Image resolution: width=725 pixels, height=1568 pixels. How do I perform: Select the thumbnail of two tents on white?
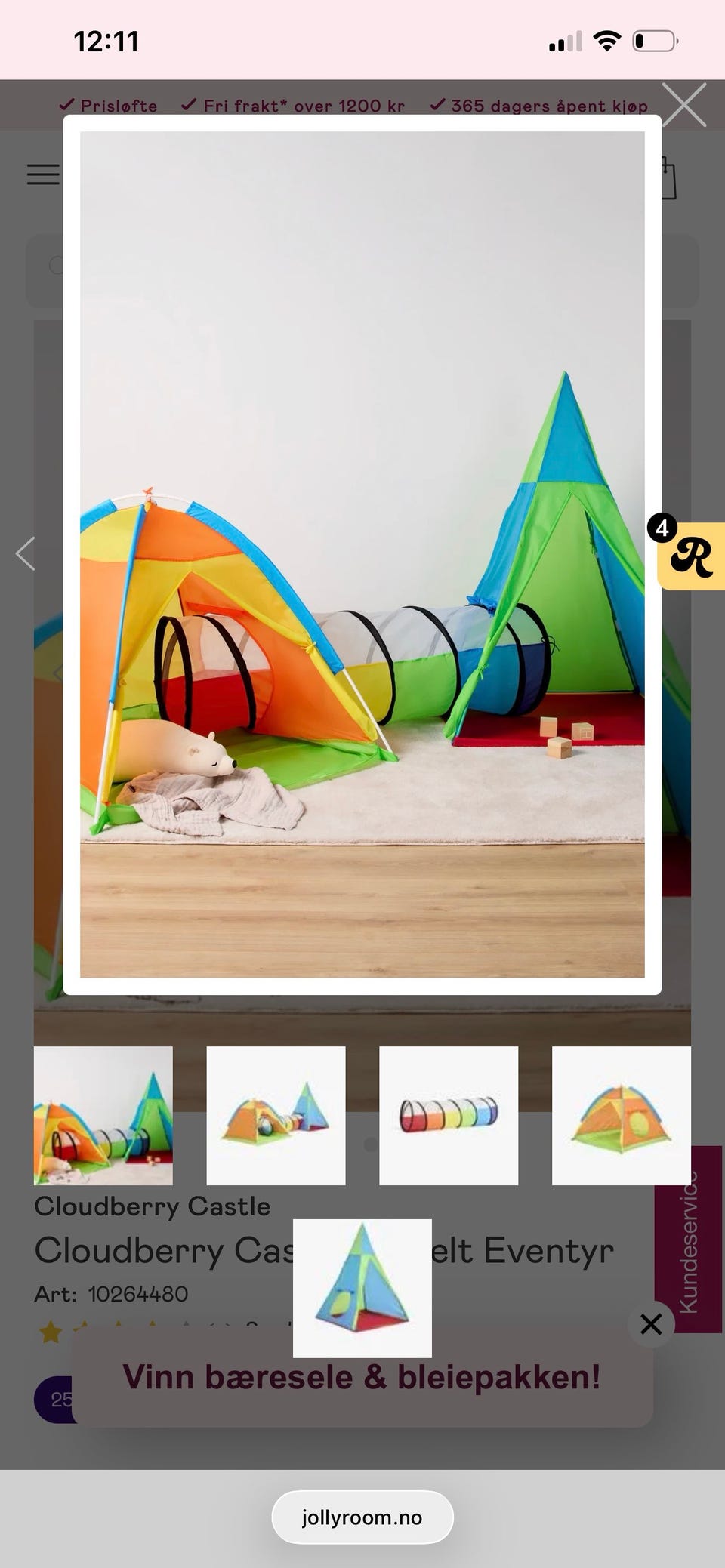click(276, 1115)
